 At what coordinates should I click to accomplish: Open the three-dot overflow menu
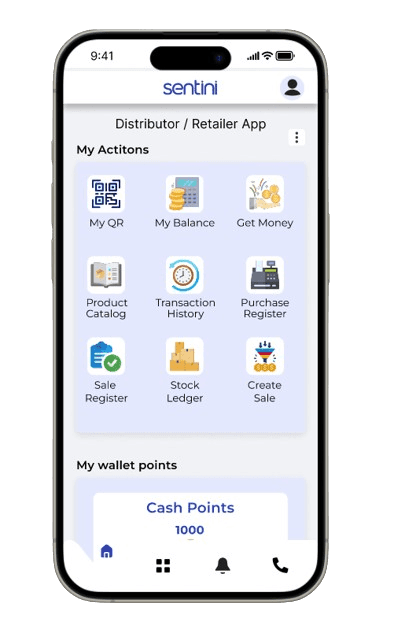[x=297, y=137]
